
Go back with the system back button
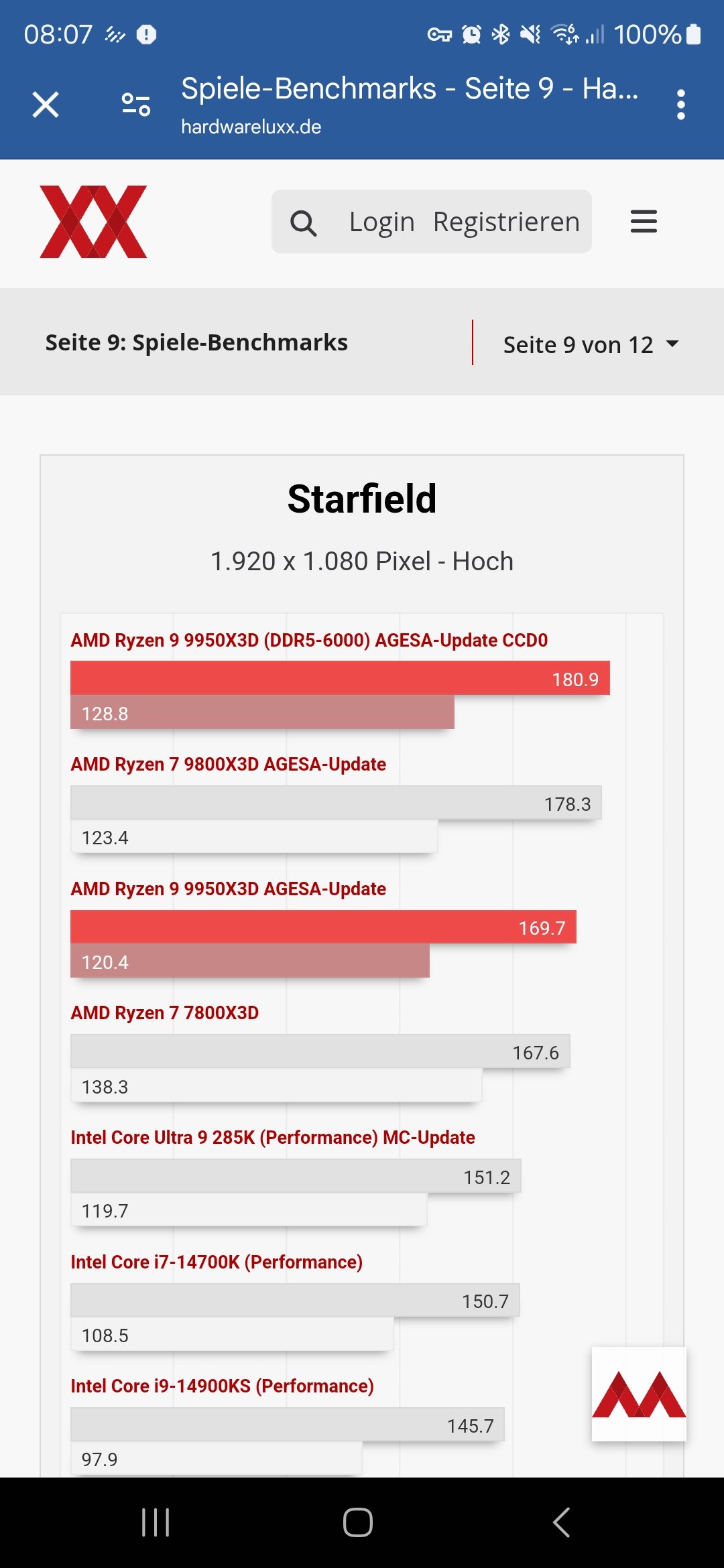click(x=562, y=1522)
